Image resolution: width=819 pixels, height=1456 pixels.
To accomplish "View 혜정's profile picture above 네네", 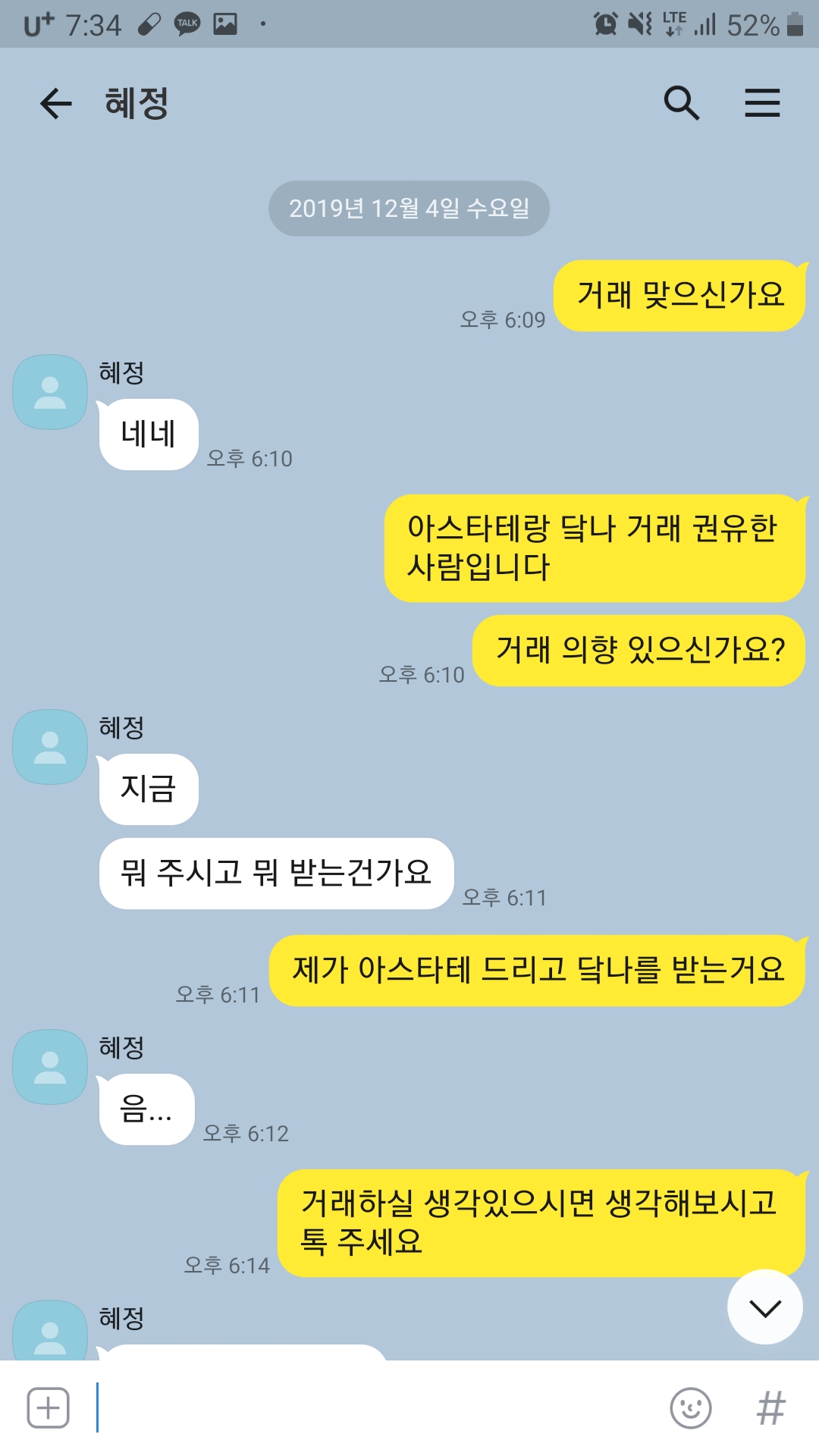I will click(x=50, y=392).
